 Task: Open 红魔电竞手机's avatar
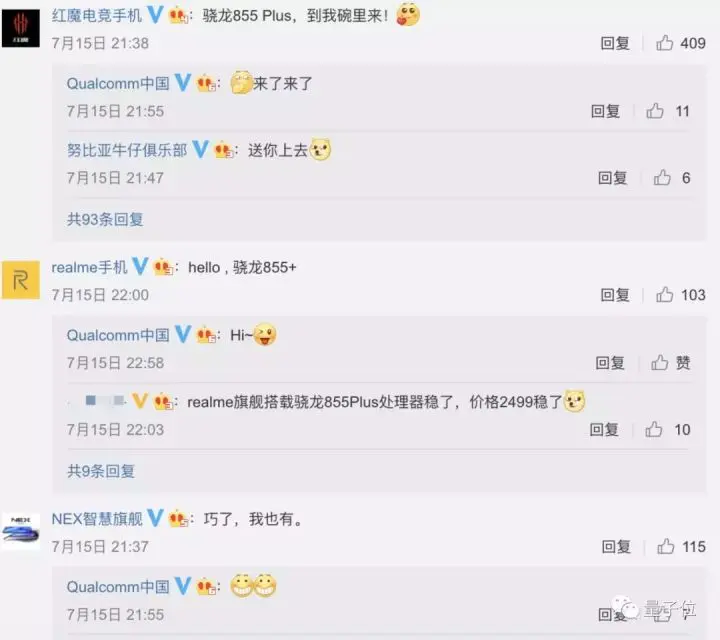tap(20, 29)
